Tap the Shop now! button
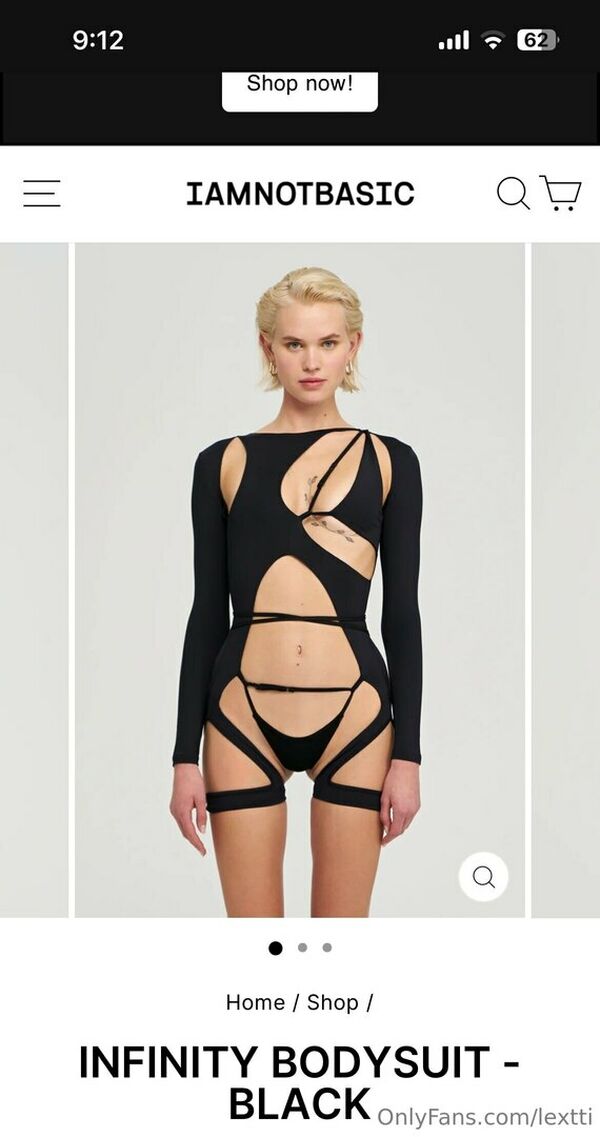The image size is (600, 1137). point(299,86)
